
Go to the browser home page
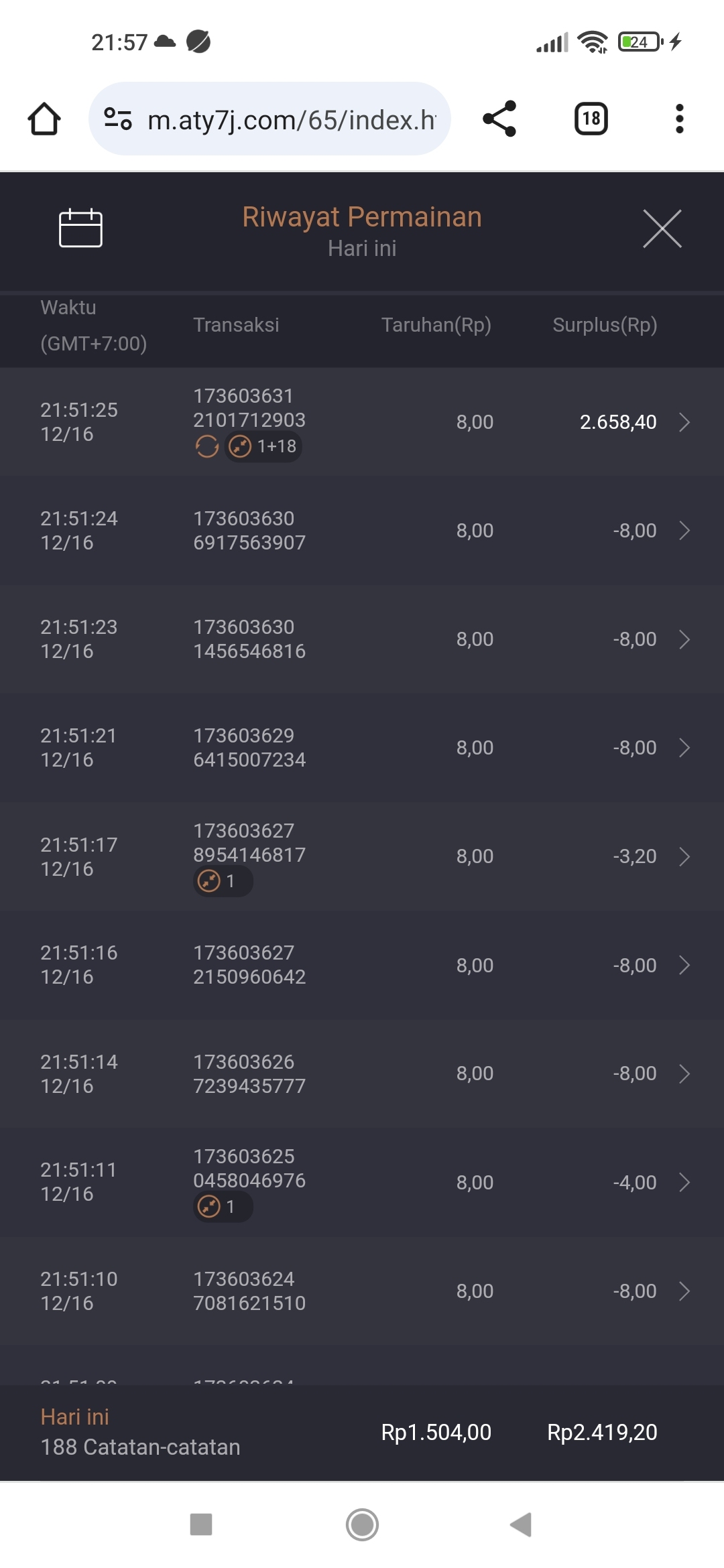click(44, 119)
